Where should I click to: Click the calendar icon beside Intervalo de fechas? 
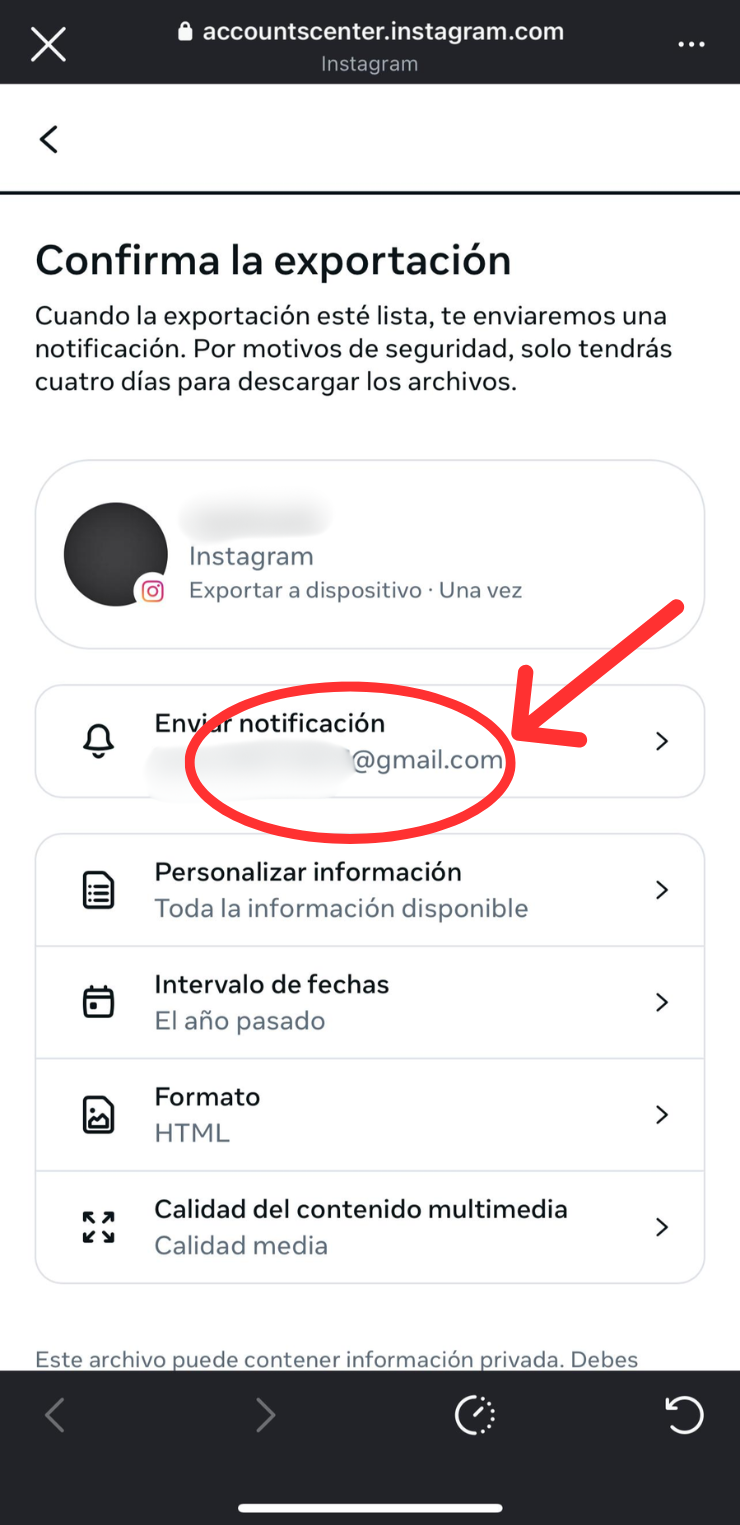[97, 1001]
